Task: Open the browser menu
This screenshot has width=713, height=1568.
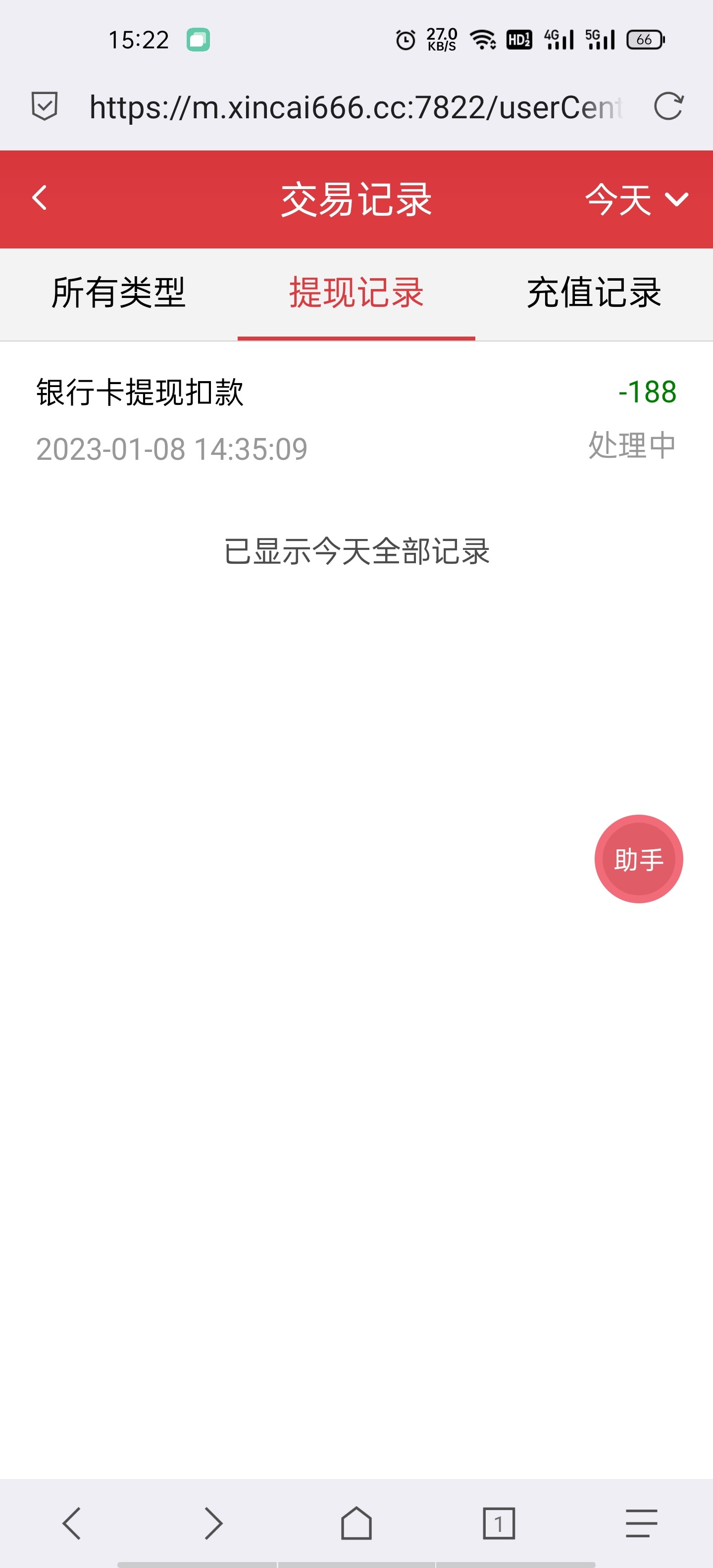Action: coord(641,1523)
